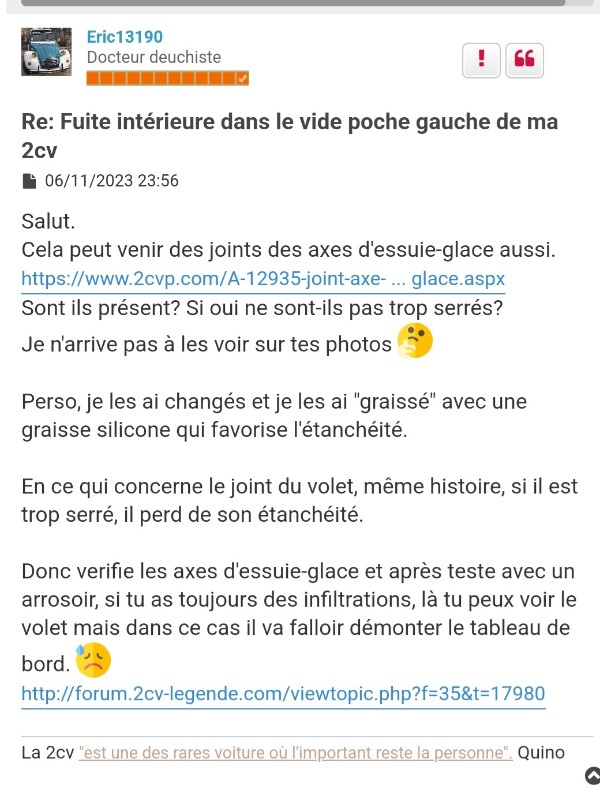
Task: Quote Eric13190's post
Action: 524,60
